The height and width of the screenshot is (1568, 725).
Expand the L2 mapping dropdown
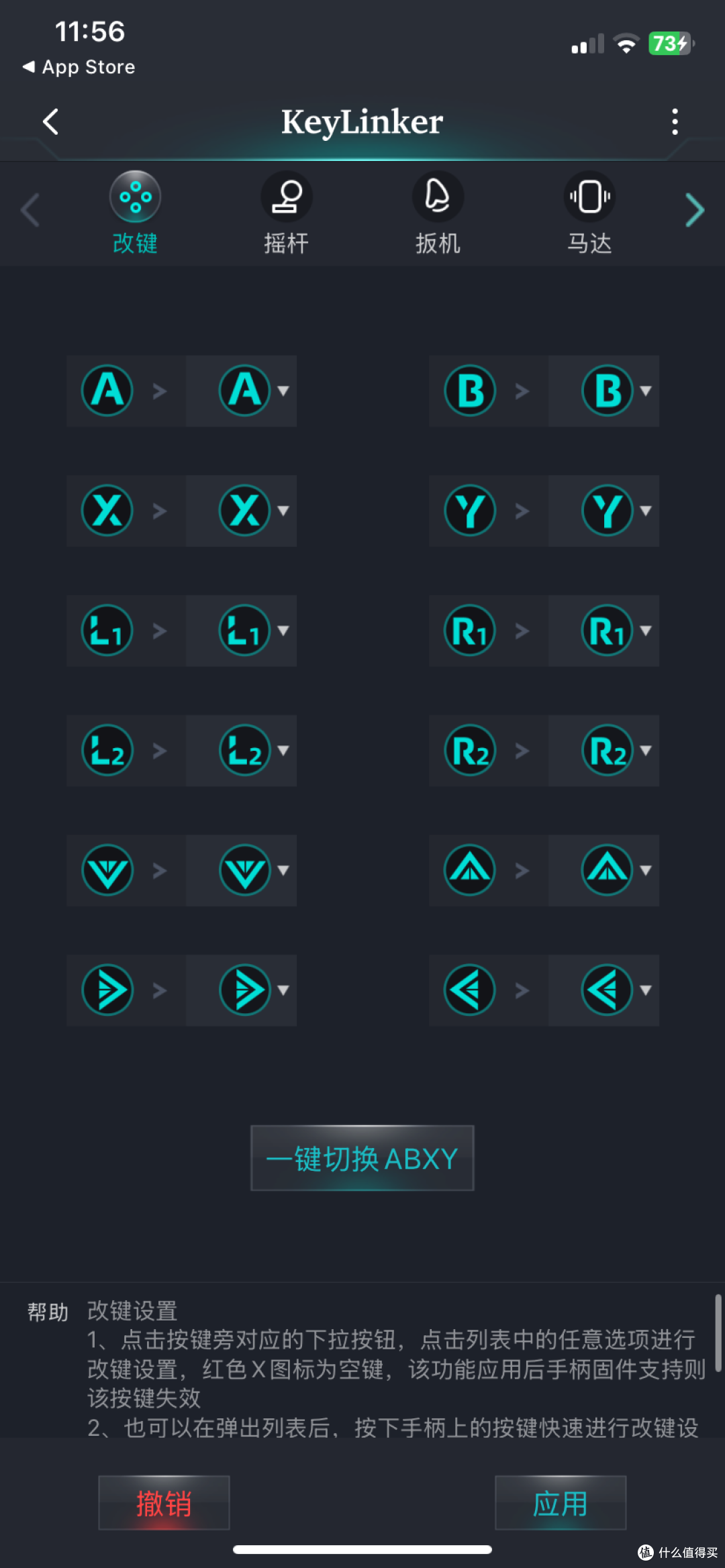tap(242, 751)
